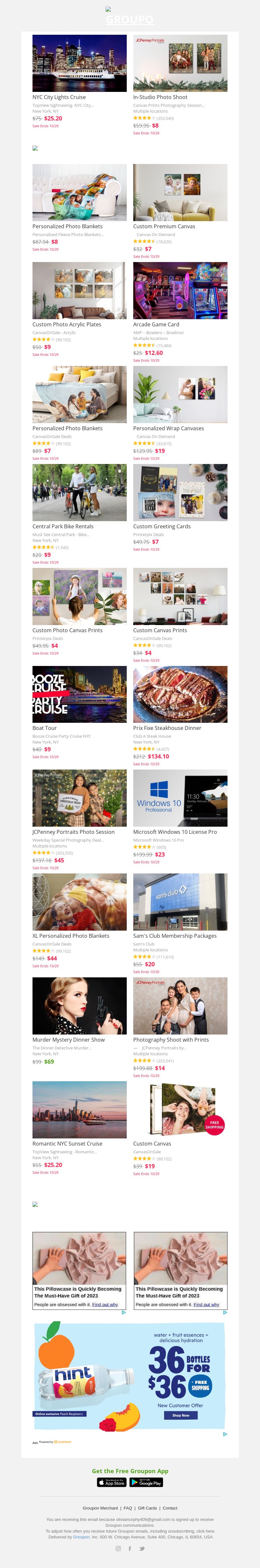Open the Custom Greeting Cards deal
Screen dimensions: 260x1568
point(161,527)
